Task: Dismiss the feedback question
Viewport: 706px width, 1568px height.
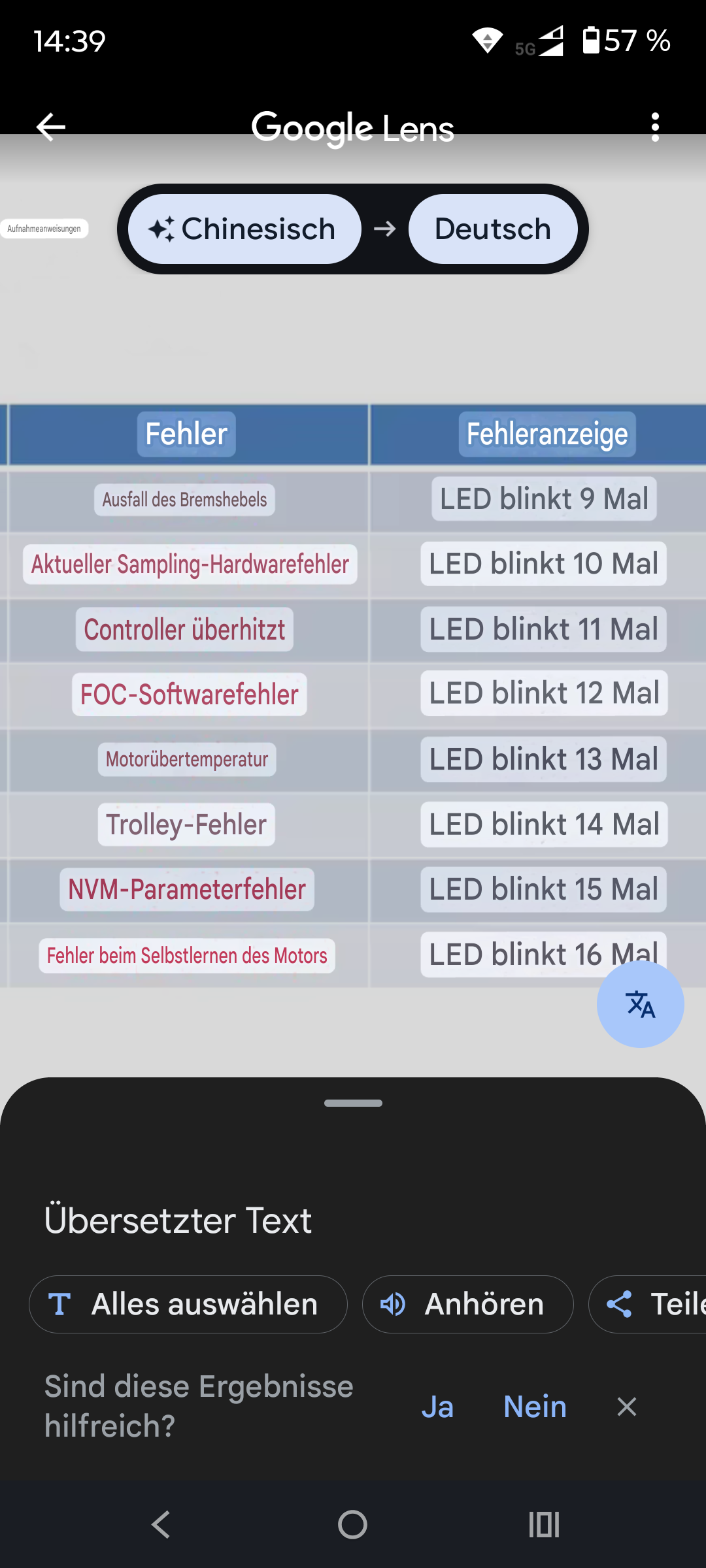Action: click(x=626, y=1407)
